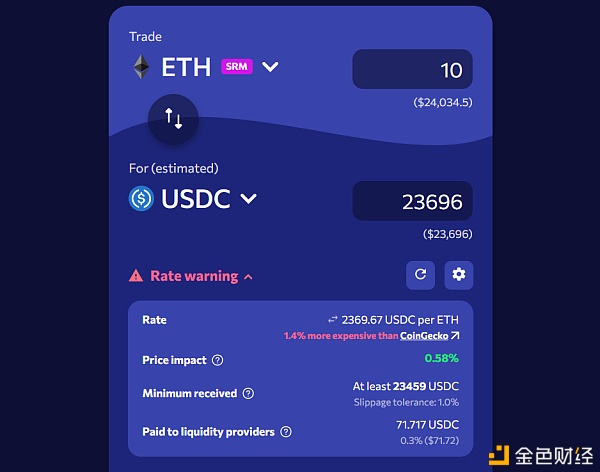Viewport: 600px width, 472px height.
Task: Show help for Paid to liquidity providers
Action: click(x=286, y=432)
